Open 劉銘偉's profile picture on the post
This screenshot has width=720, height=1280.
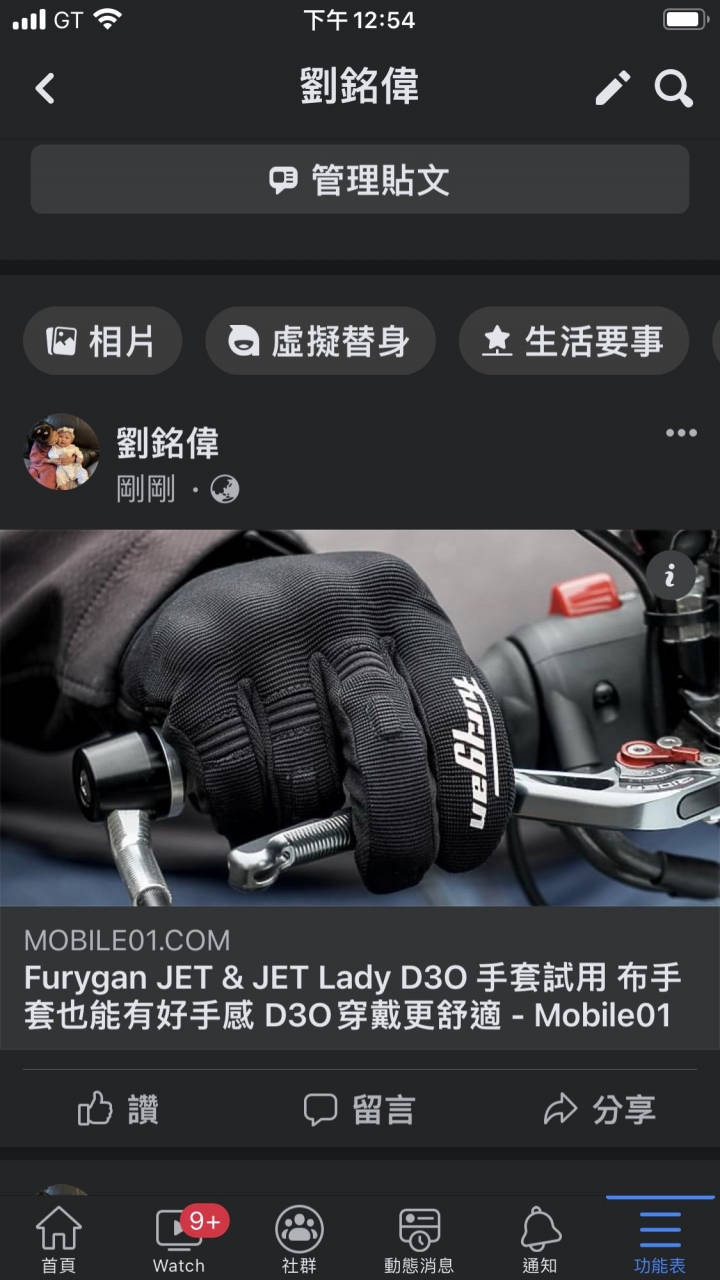62,452
